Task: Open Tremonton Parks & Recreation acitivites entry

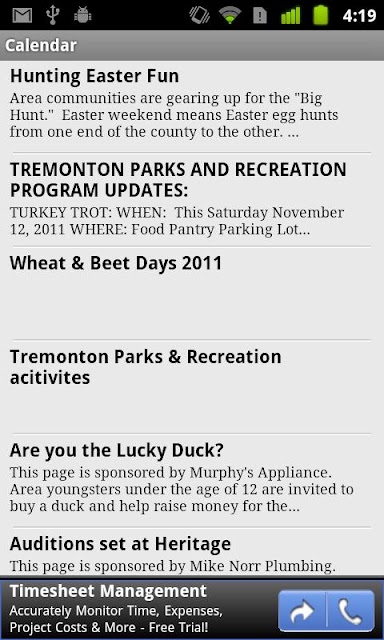Action: tap(192, 387)
